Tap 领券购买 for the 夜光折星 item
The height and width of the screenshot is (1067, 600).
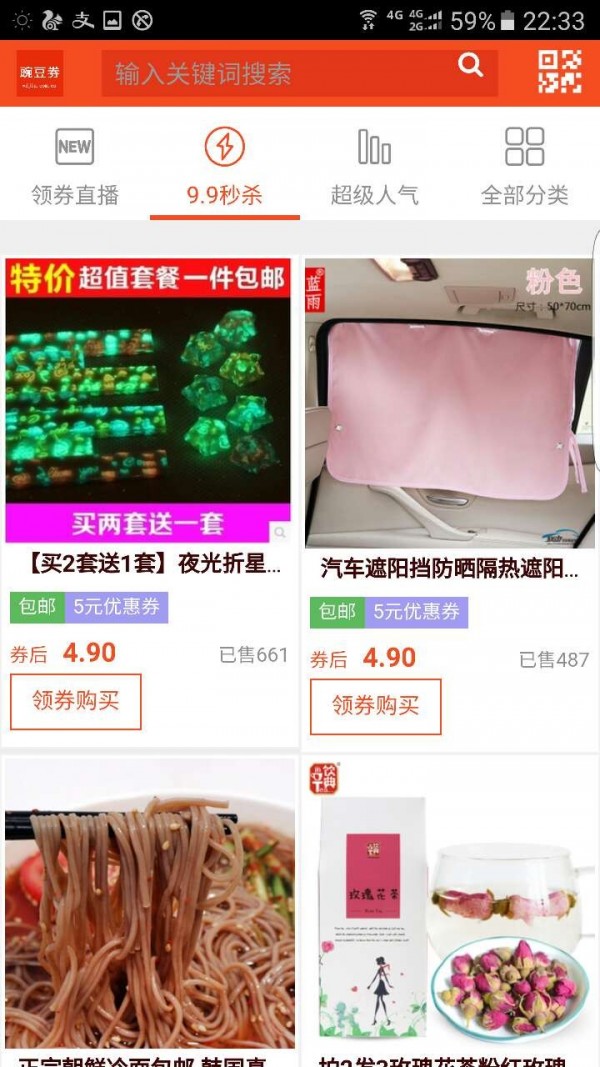(x=76, y=701)
